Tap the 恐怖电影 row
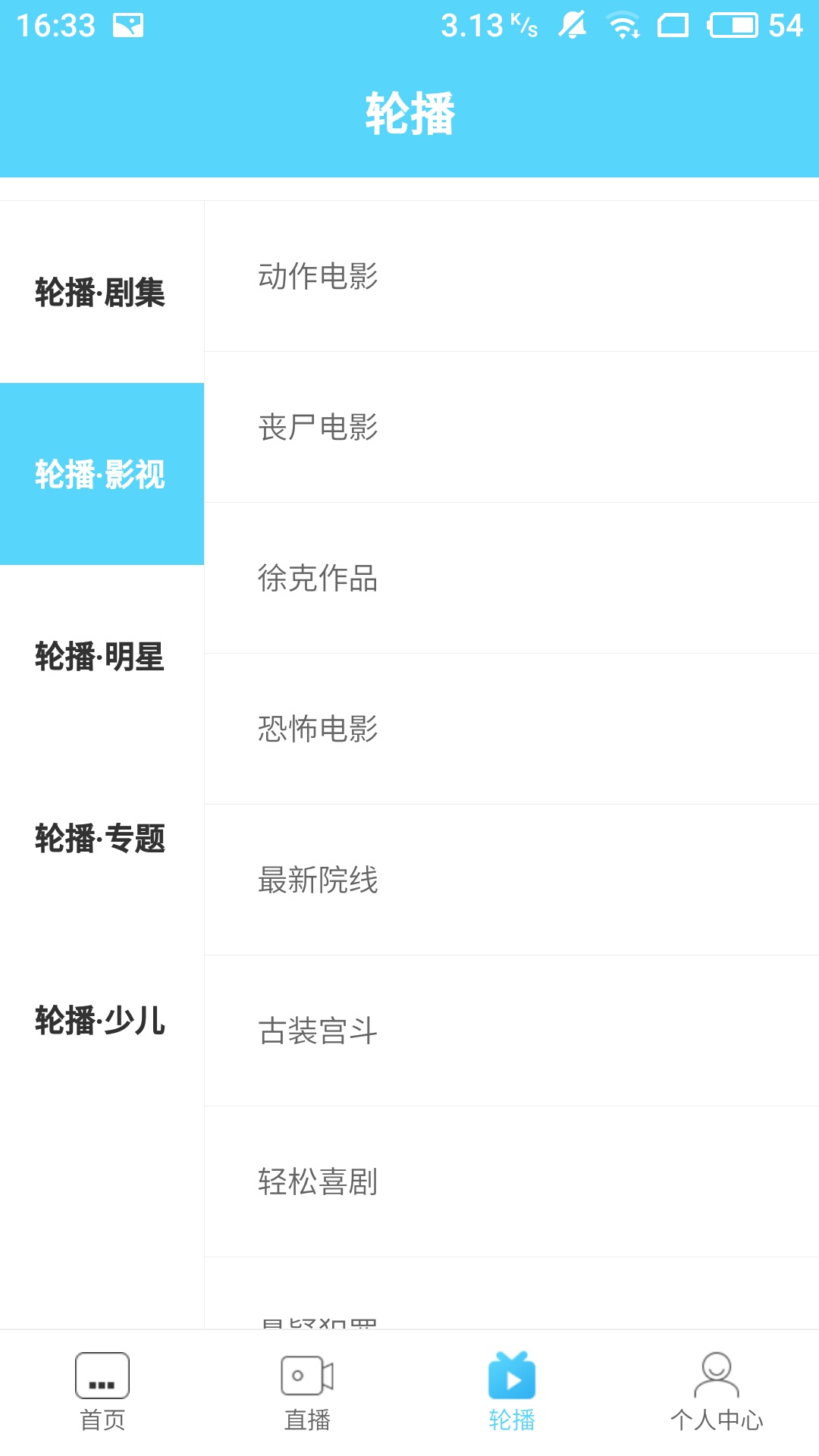Screen dimensions: 819x1456 [512, 729]
